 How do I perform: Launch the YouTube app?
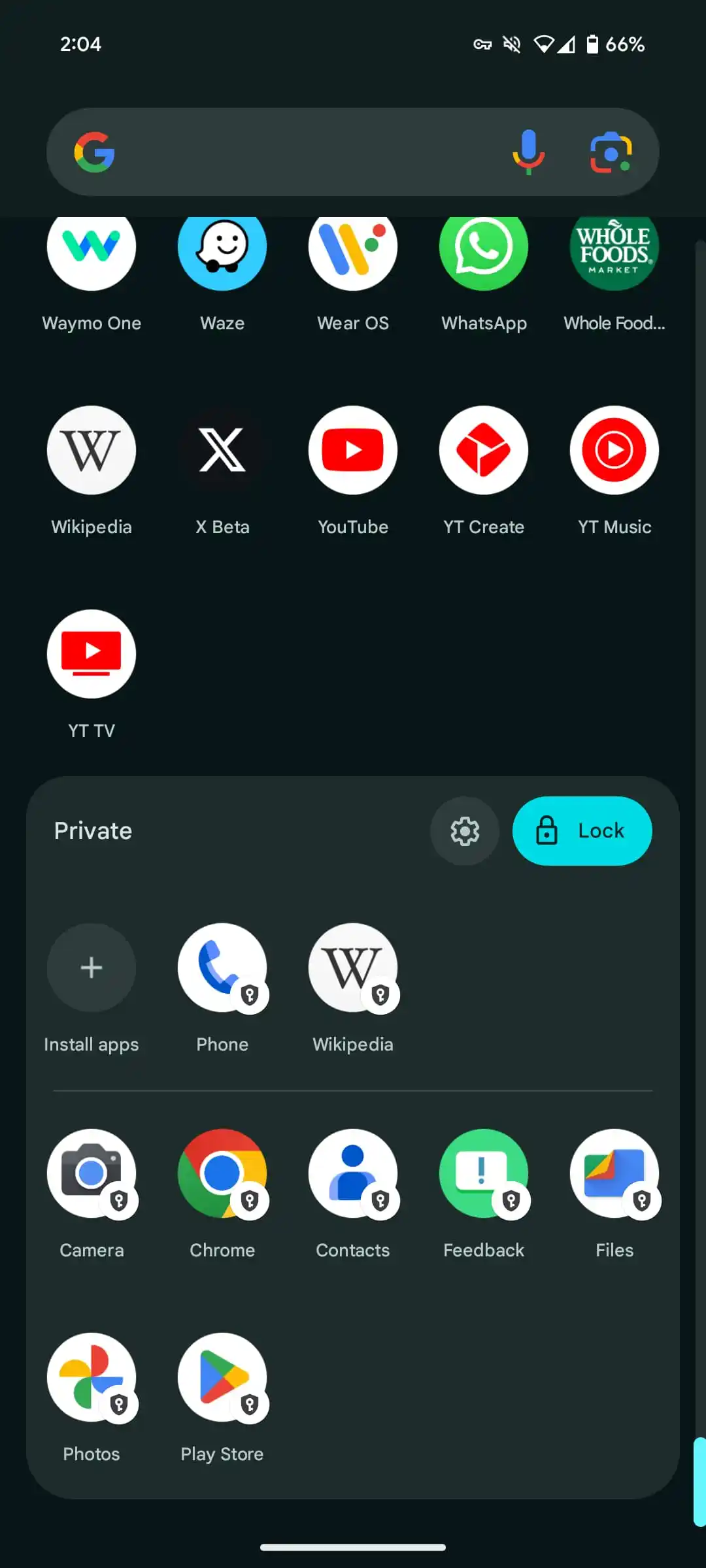pos(353,450)
